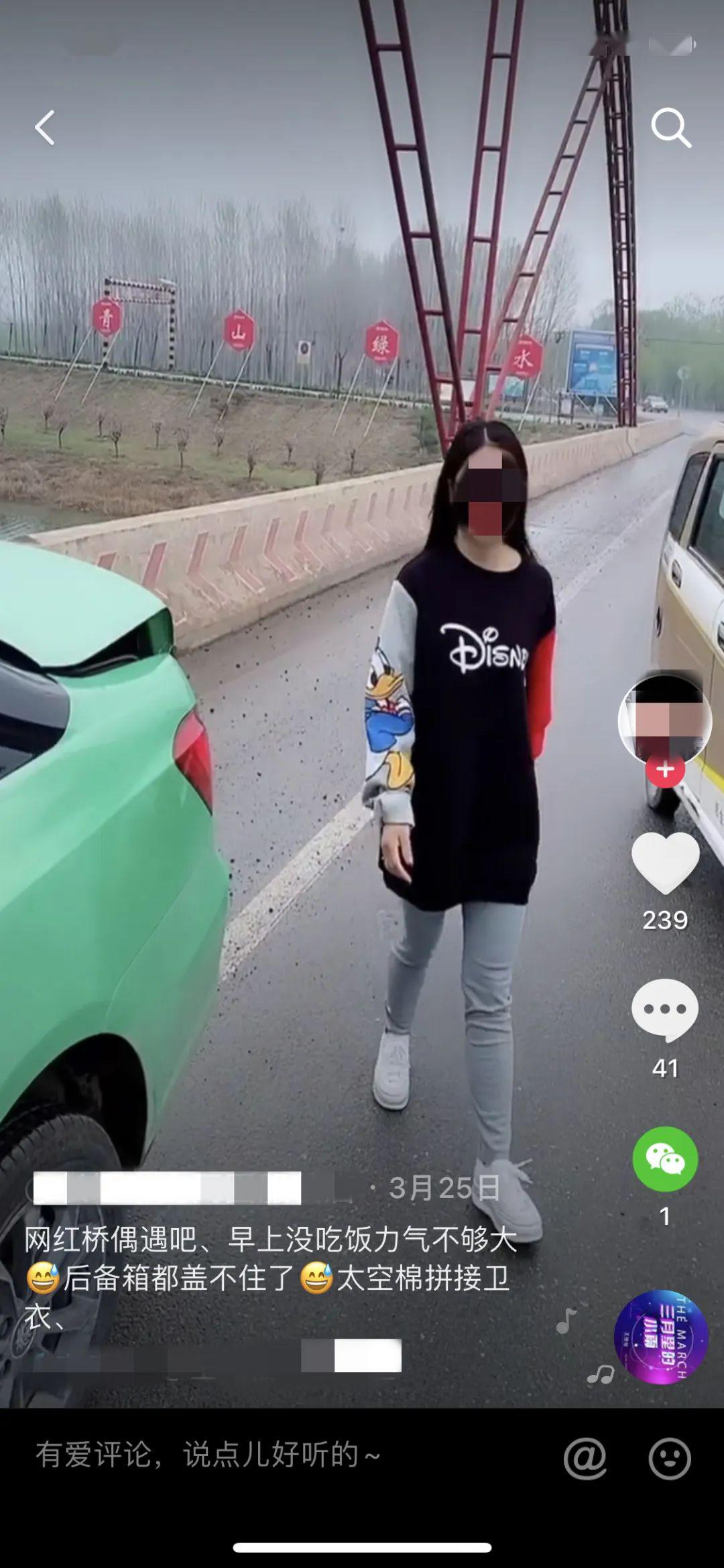Screen dimensions: 724x1568
Task: Follow the author with the red plus
Action: (665, 770)
